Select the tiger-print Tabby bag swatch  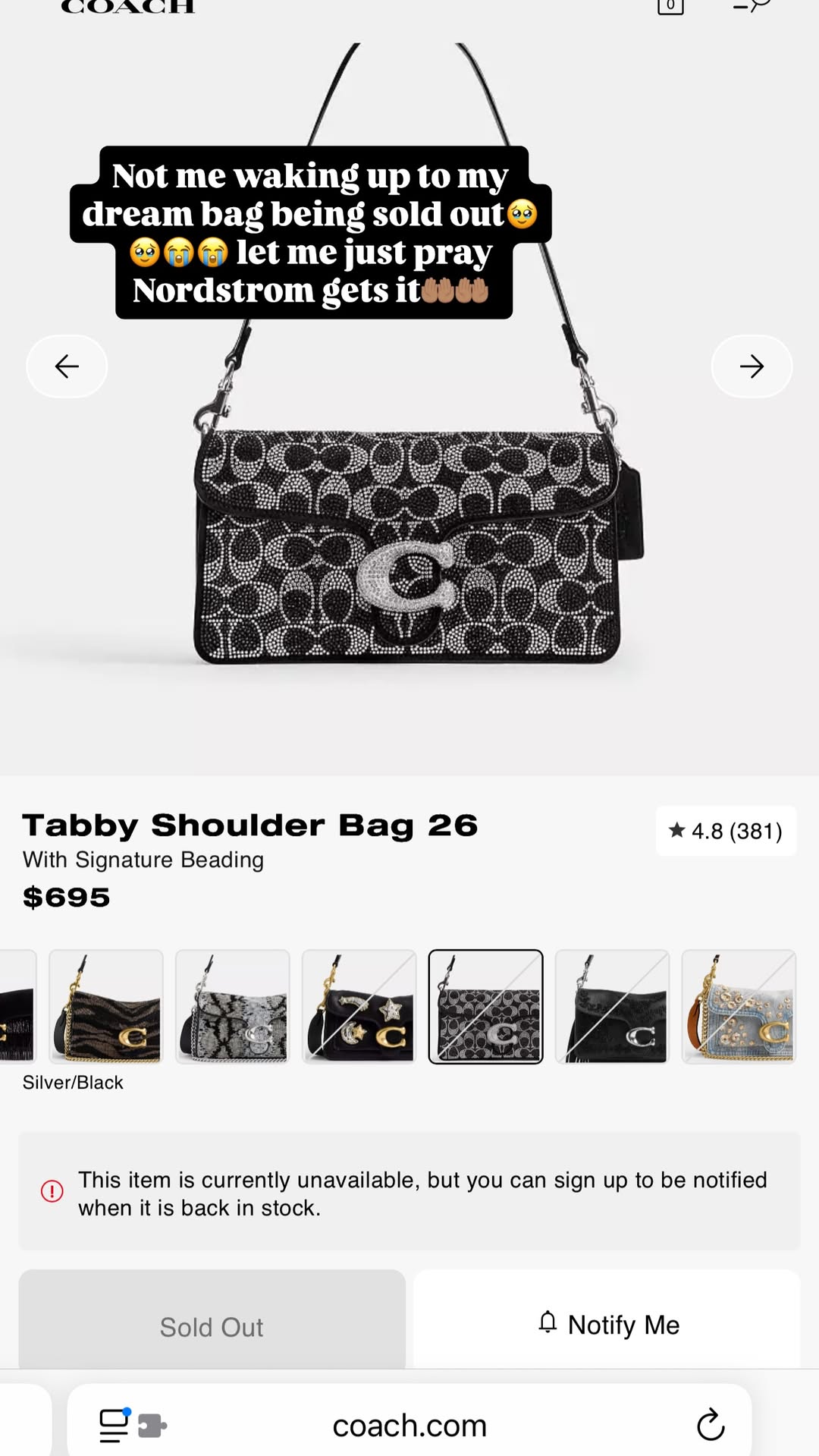106,1007
